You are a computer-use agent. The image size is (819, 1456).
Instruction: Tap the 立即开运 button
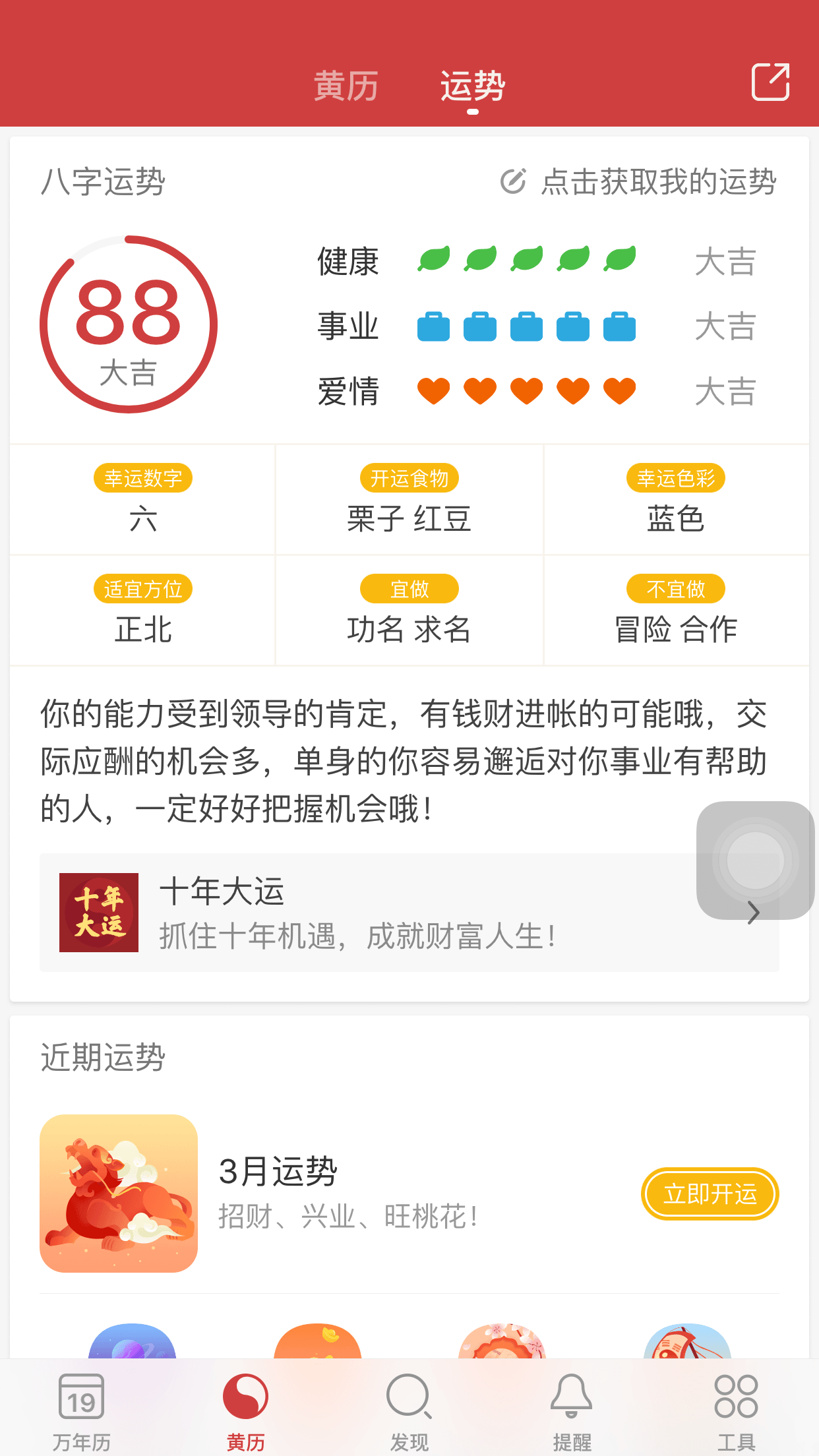coord(710,1194)
